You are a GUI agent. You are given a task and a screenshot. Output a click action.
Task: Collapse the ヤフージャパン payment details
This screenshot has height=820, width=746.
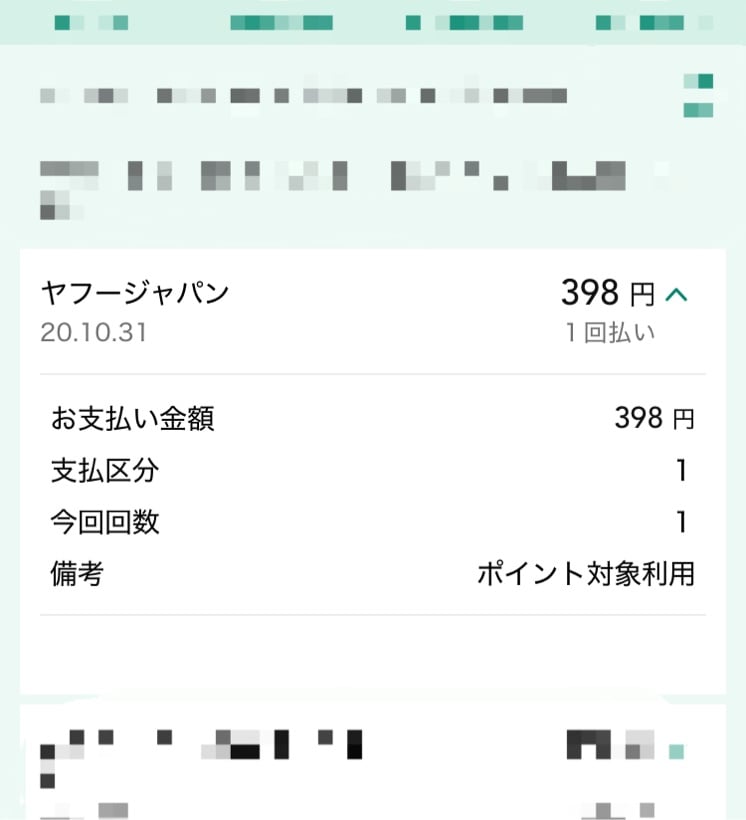click(677, 295)
